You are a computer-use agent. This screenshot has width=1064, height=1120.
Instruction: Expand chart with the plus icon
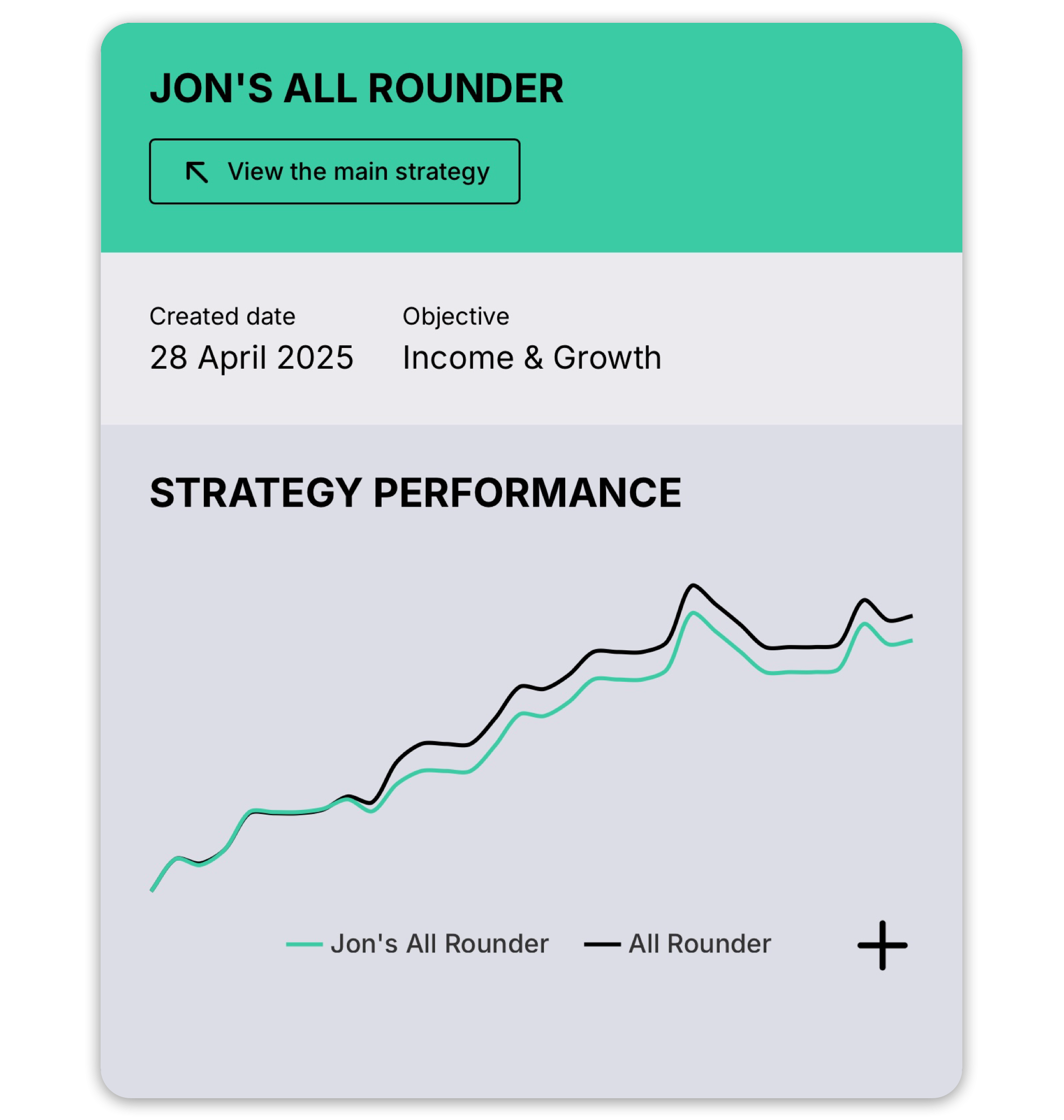pos(882,945)
